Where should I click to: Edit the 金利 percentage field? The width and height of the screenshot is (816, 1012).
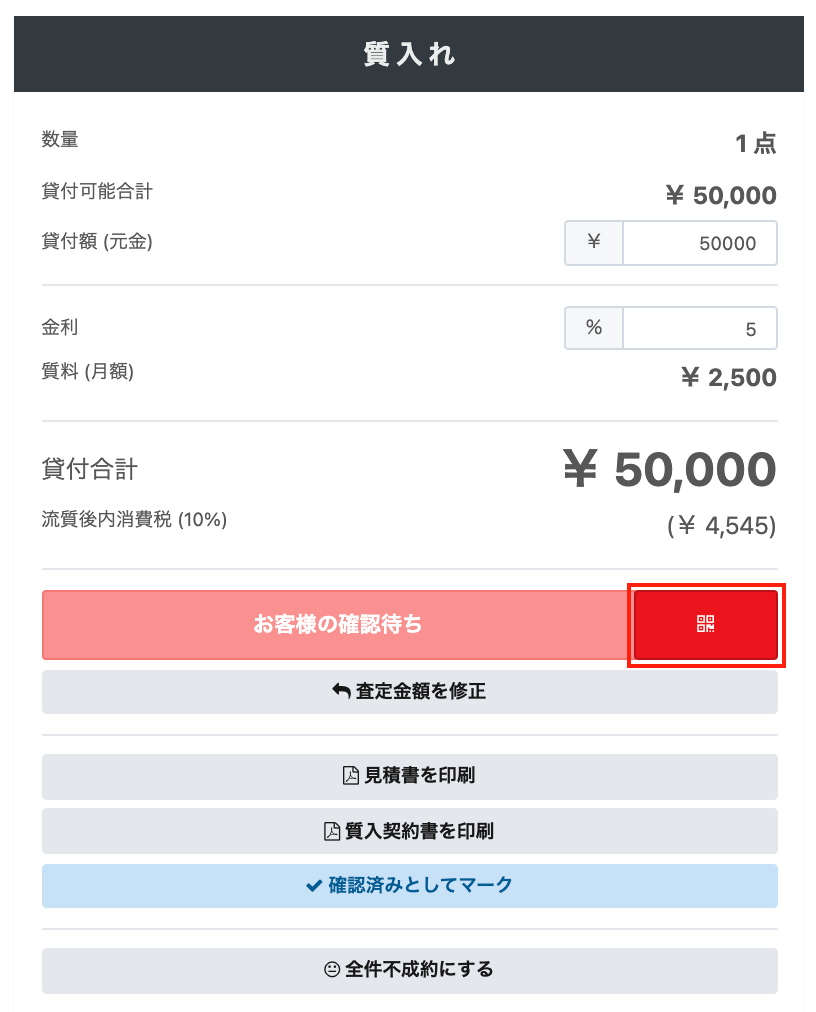point(699,328)
